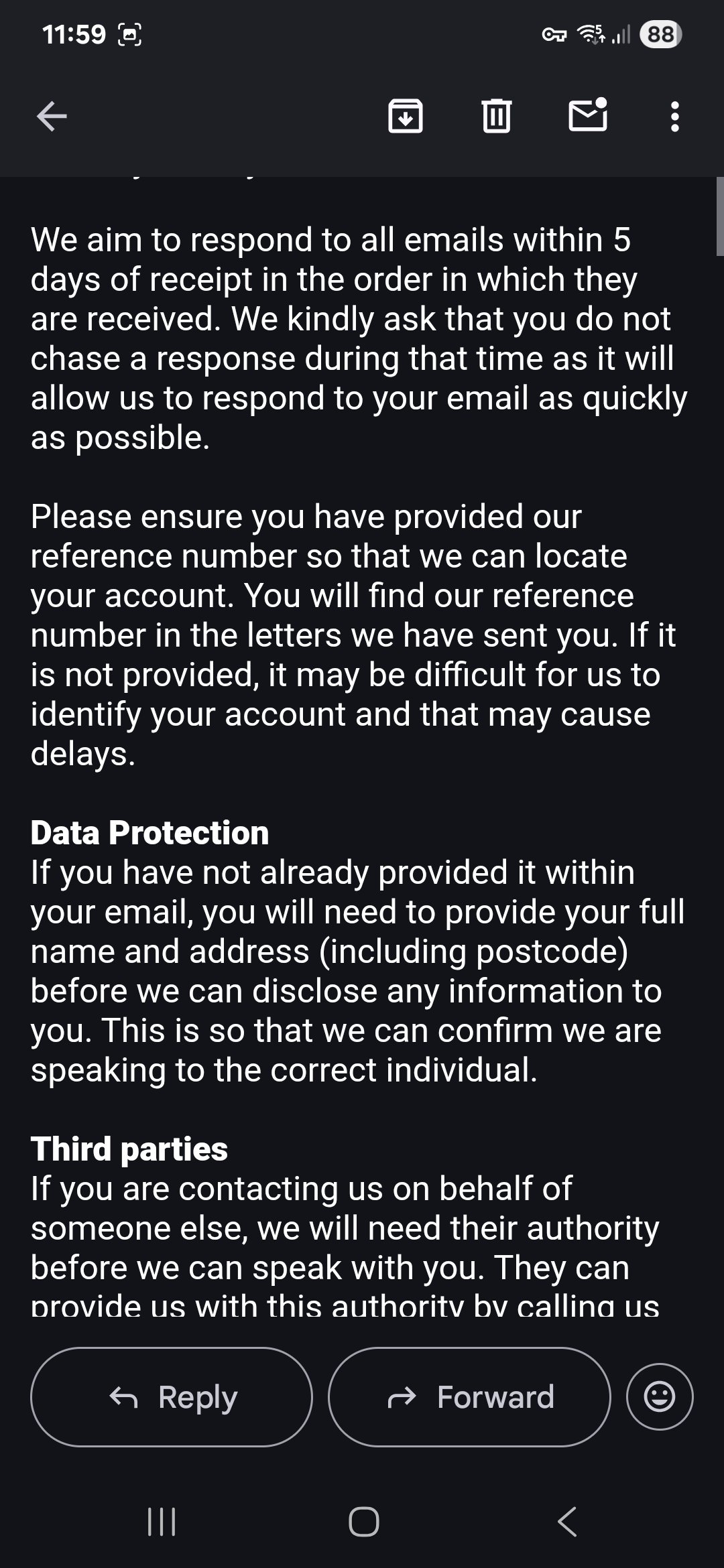The image size is (724, 1568).
Task: Open recent apps from navigation bar
Action: click(x=162, y=1522)
